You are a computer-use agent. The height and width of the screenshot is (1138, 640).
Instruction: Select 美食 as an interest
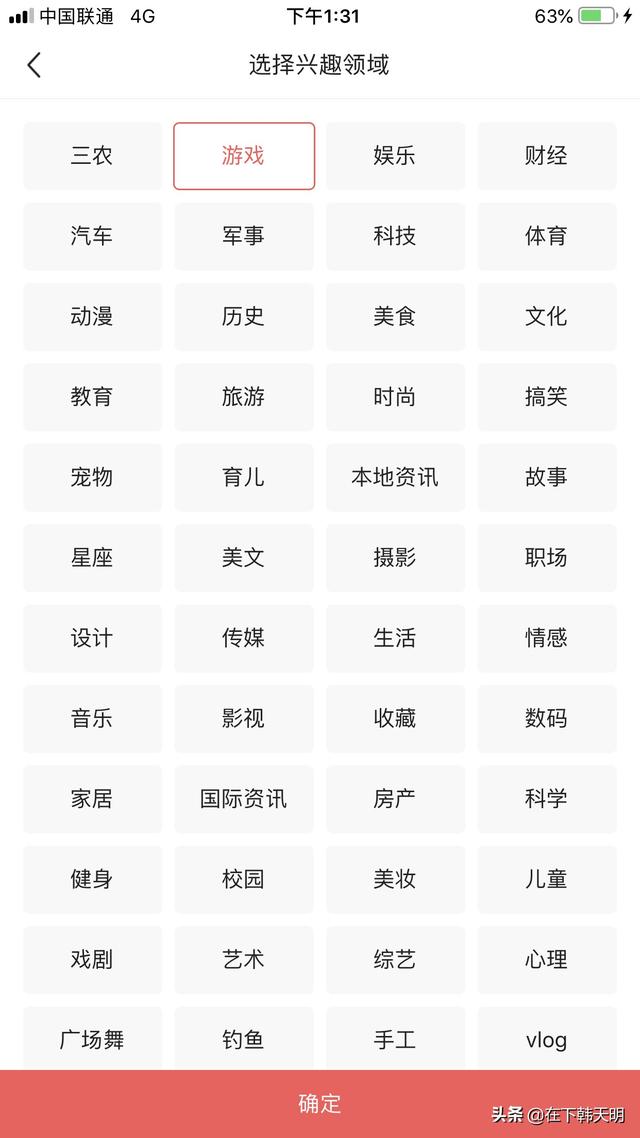click(395, 317)
